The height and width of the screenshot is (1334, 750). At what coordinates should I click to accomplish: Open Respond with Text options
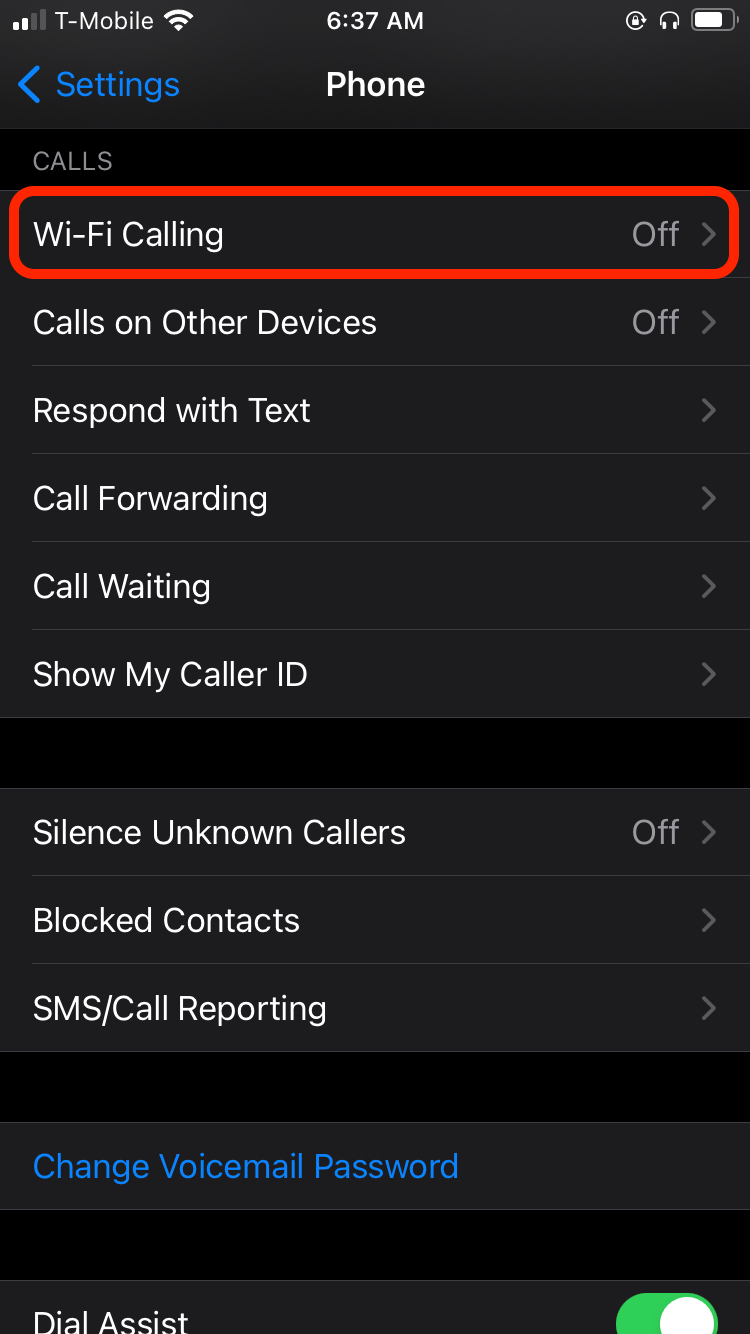point(375,411)
